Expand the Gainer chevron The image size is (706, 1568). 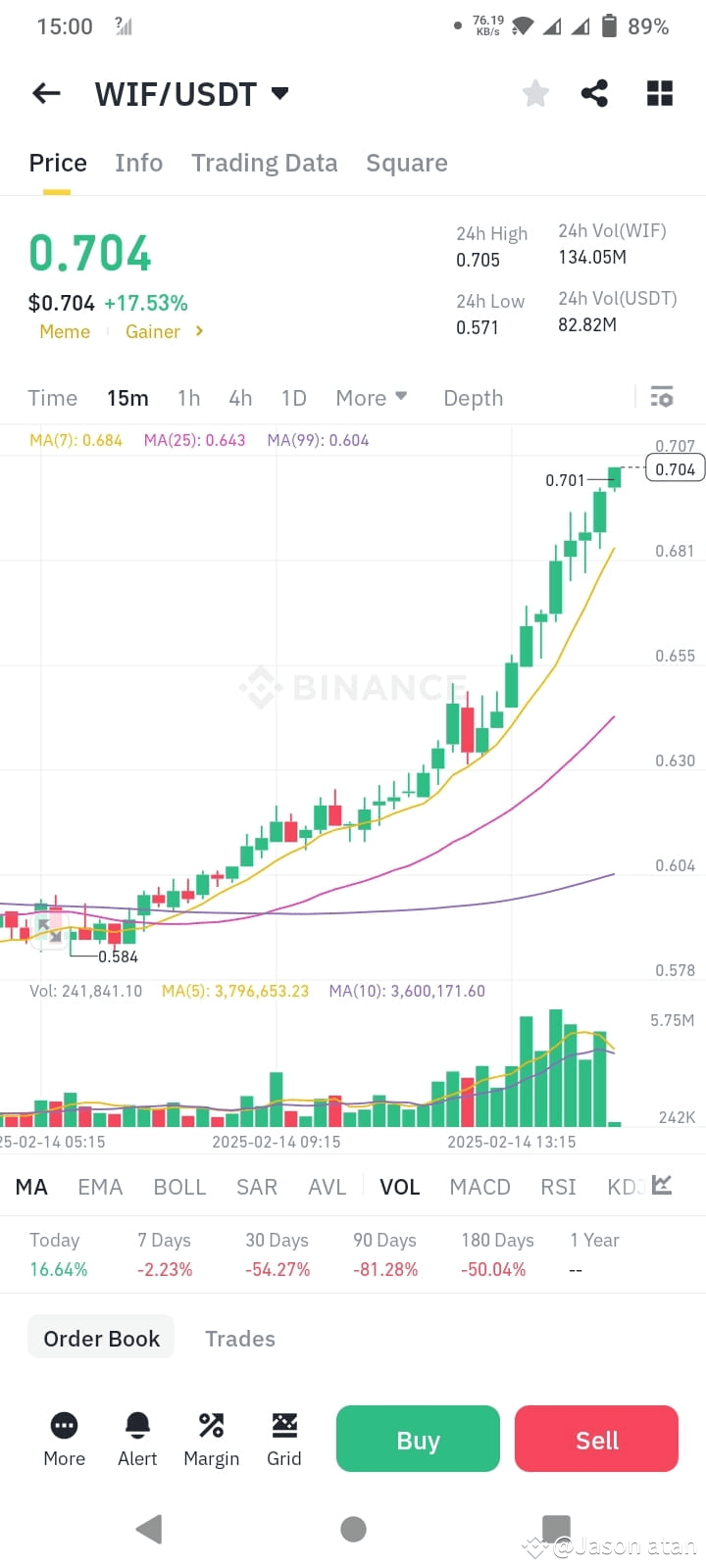(x=198, y=331)
